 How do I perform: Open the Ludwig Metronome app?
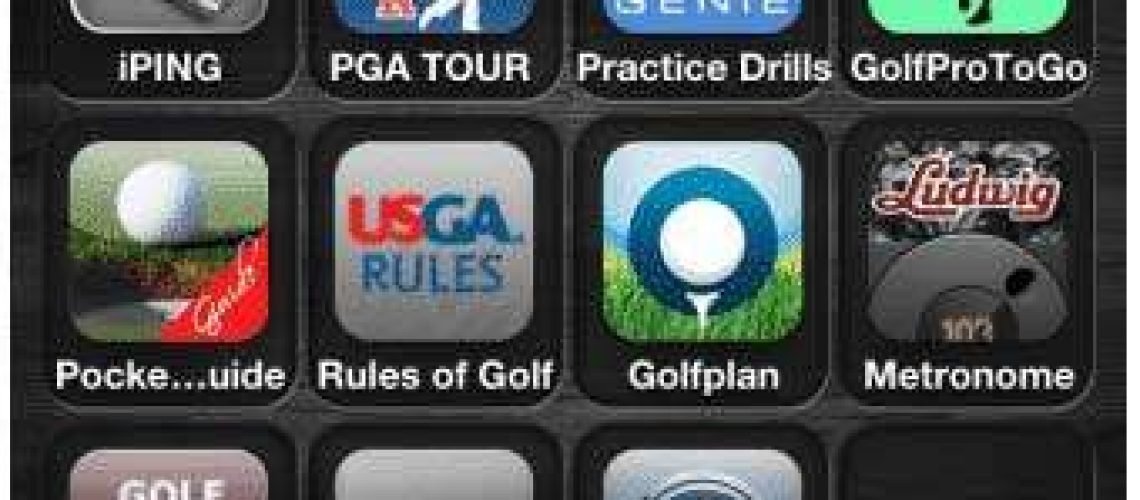click(968, 242)
